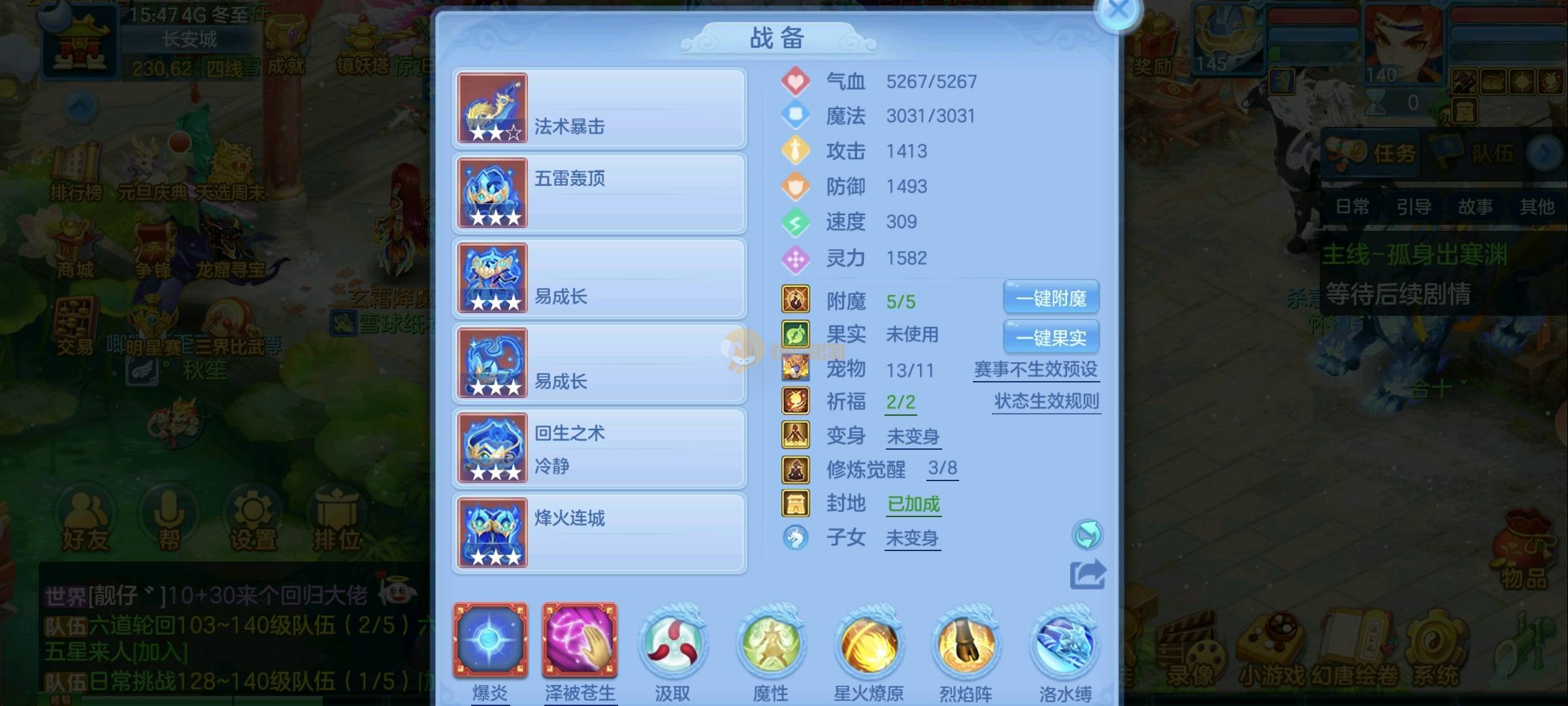The width and height of the screenshot is (1568, 706).
Task: Share the battle preparation panel
Action: (x=1087, y=575)
